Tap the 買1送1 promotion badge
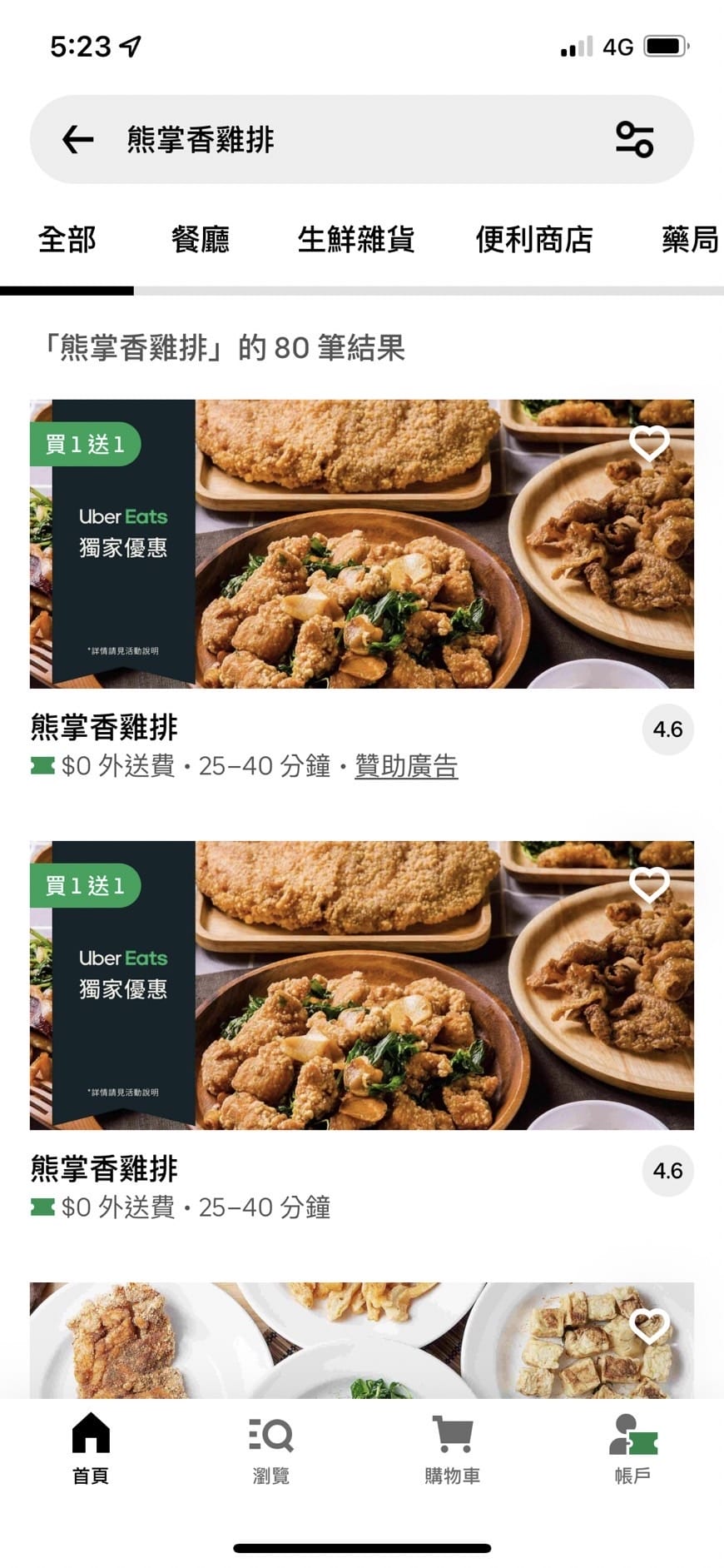This screenshot has width=724, height=1568. click(85, 444)
